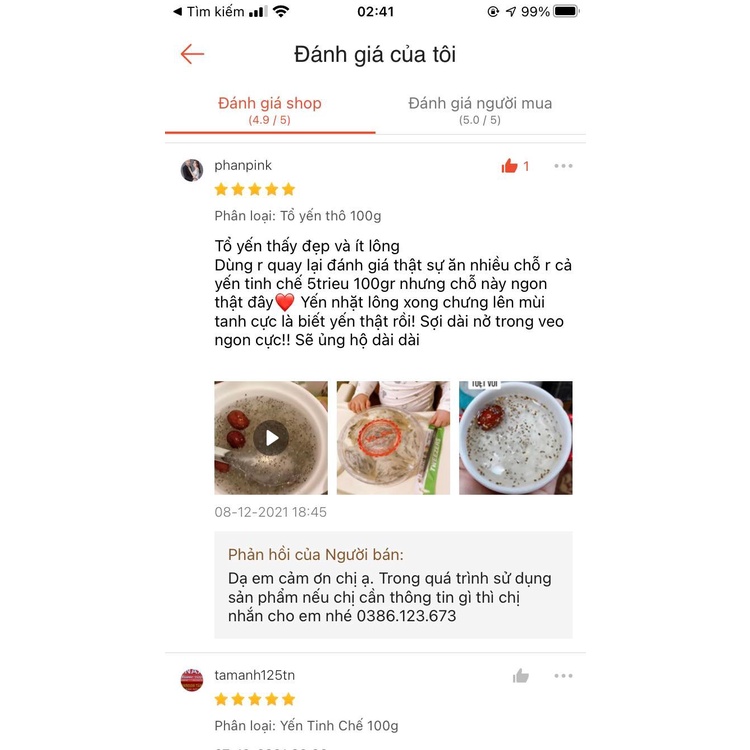Like phanpink's review

(510, 166)
